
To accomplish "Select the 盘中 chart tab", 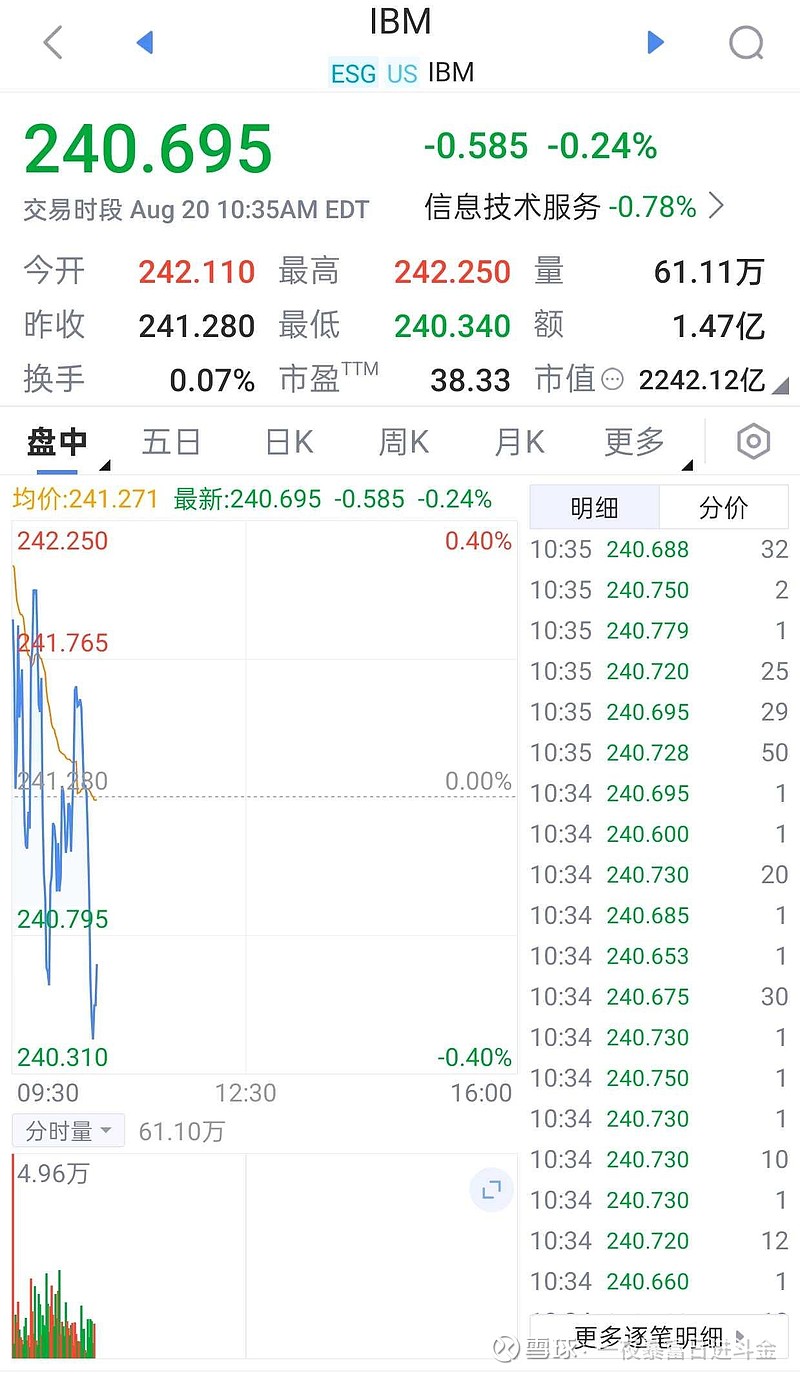I will (57, 441).
